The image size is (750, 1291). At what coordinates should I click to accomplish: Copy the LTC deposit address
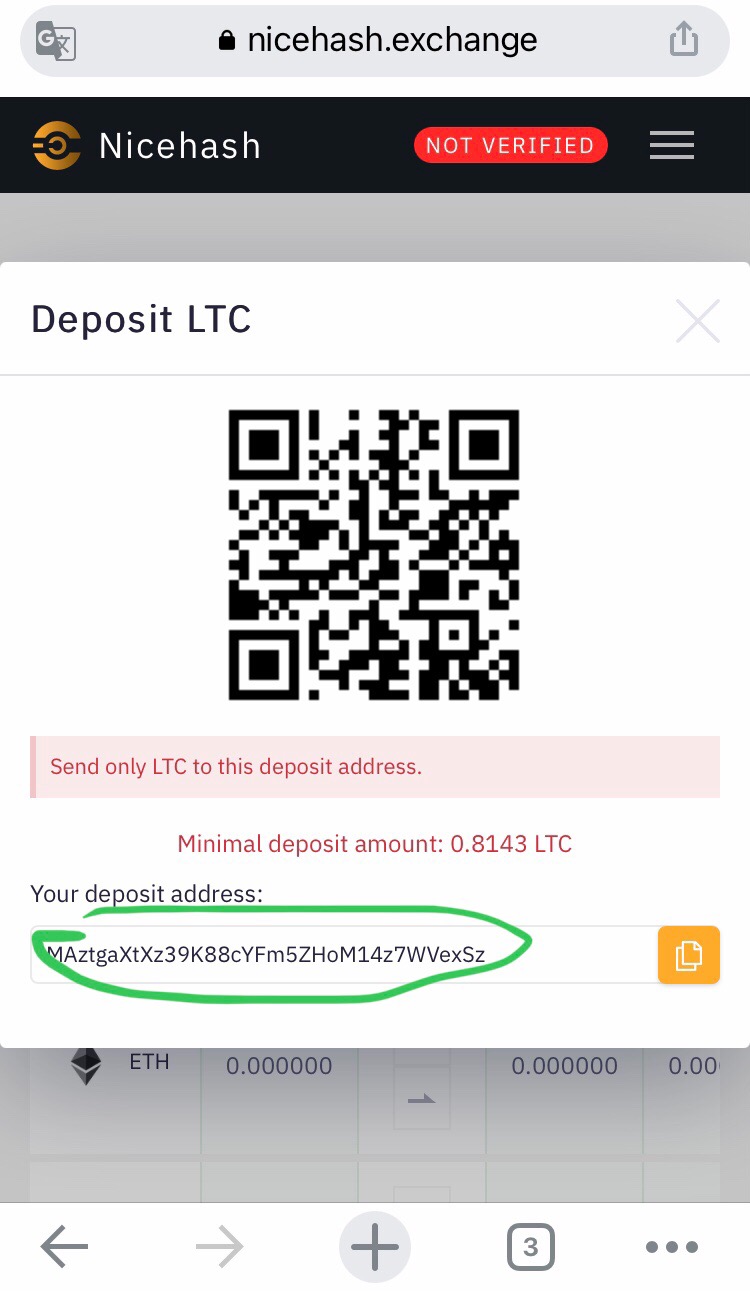(x=688, y=955)
